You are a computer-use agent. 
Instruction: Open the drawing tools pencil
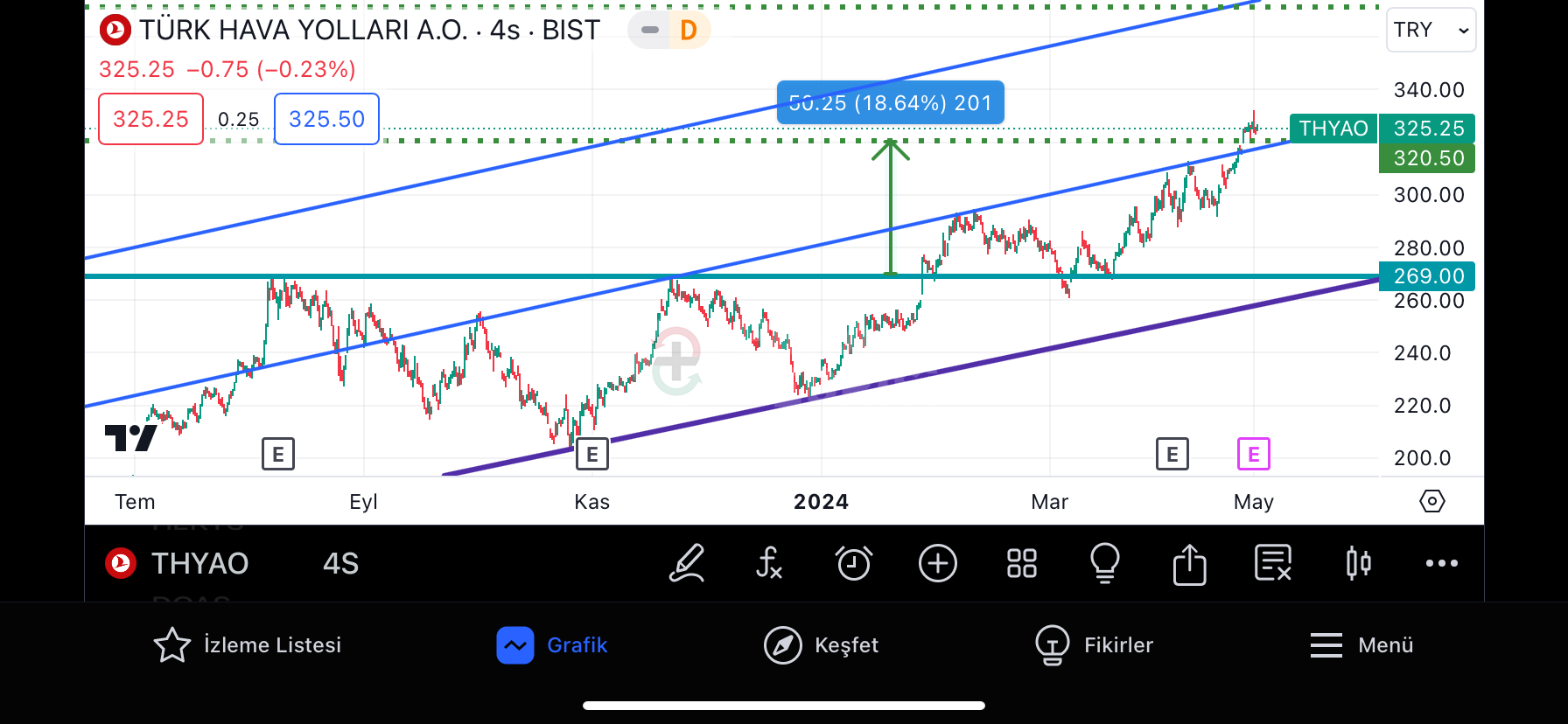(687, 564)
